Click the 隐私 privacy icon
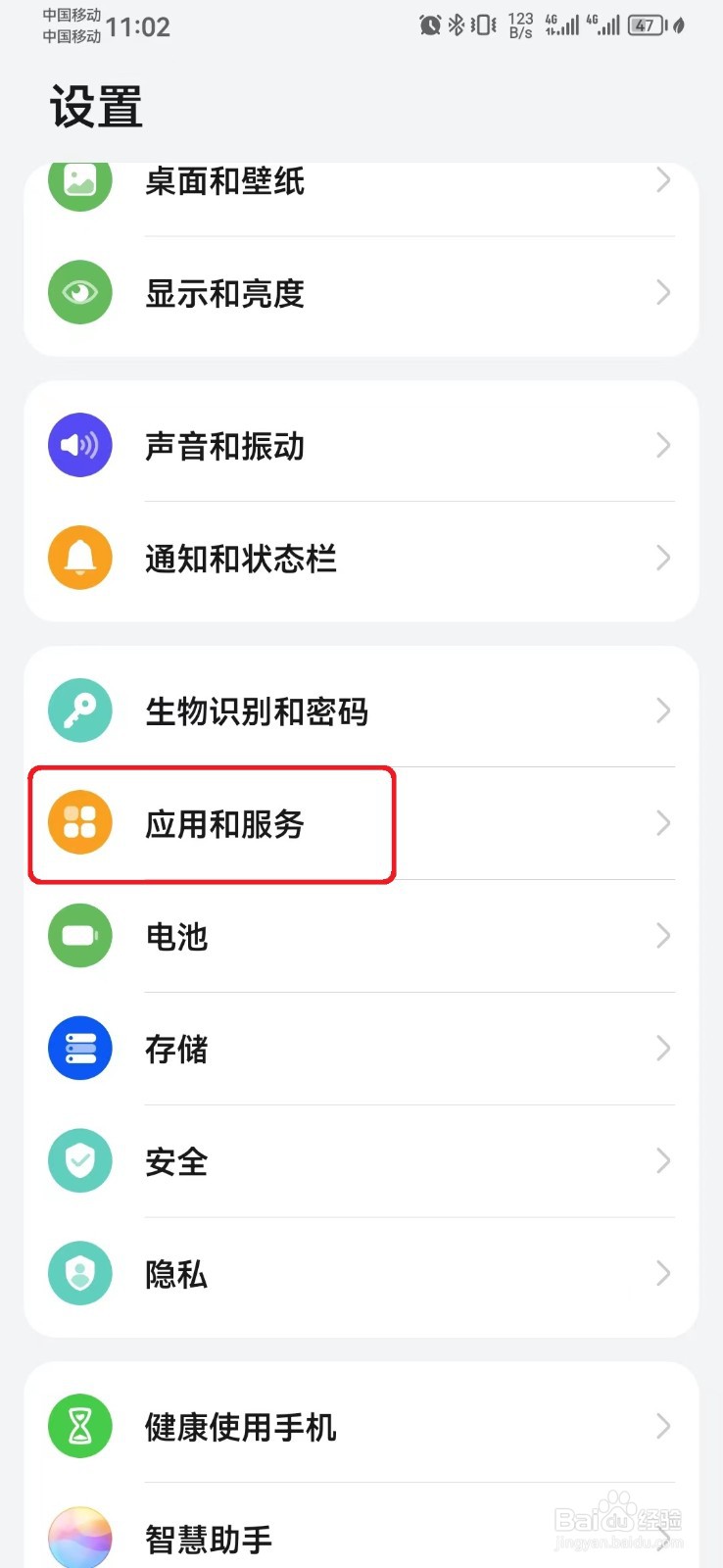723x1568 pixels. click(79, 1272)
